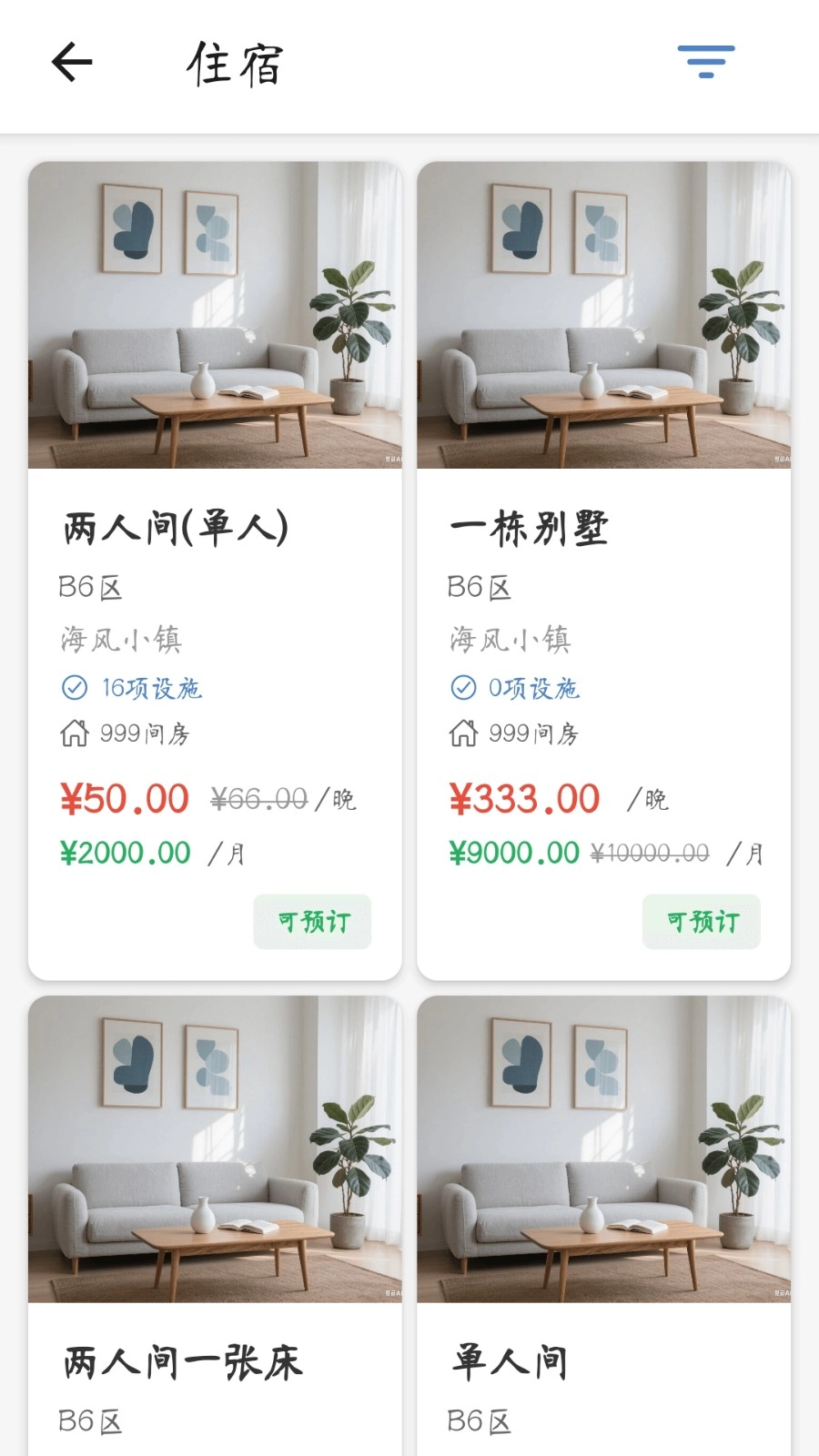Click the facilities checkmark icon on 一栋别墅 card
The height and width of the screenshot is (1456, 819).
coord(463,688)
